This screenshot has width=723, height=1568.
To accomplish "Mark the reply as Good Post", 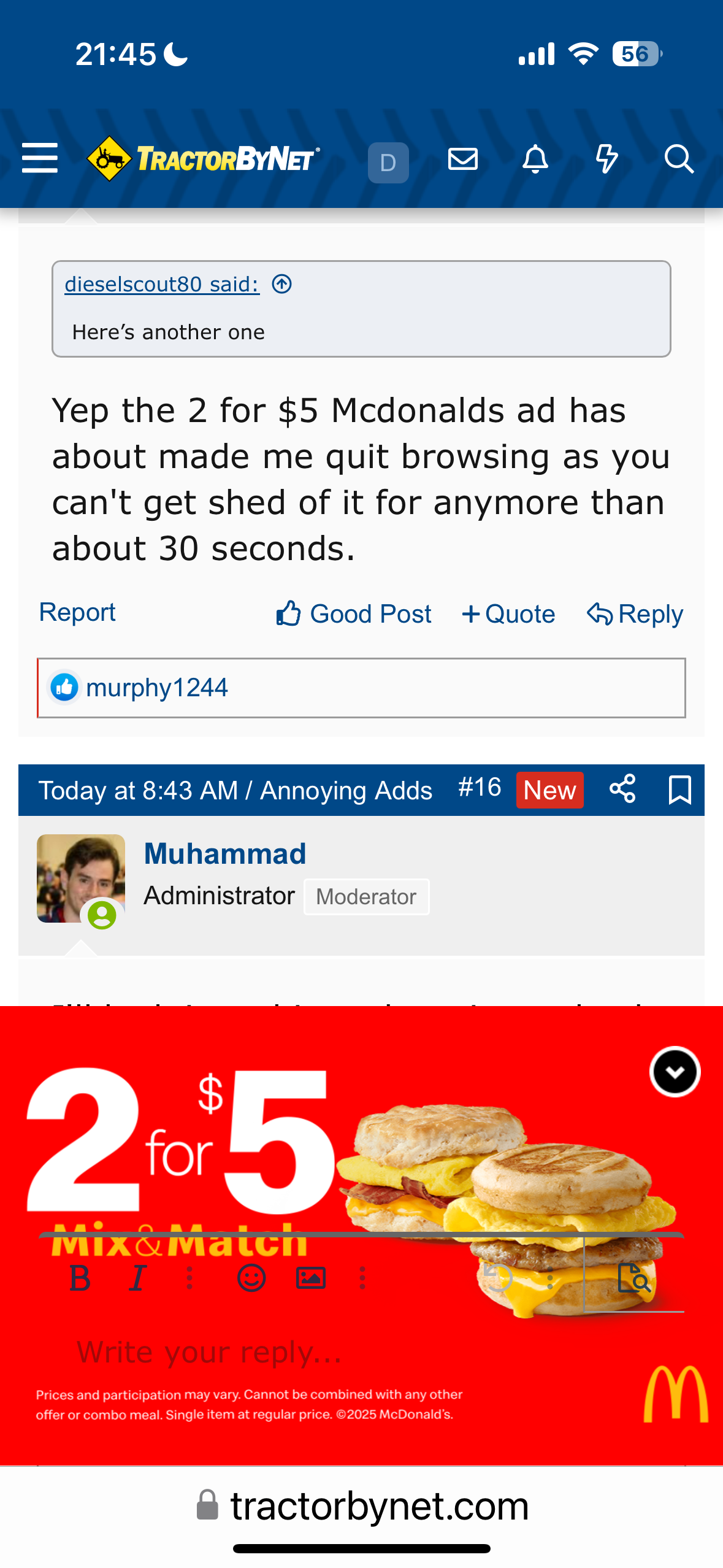I will pos(354,614).
